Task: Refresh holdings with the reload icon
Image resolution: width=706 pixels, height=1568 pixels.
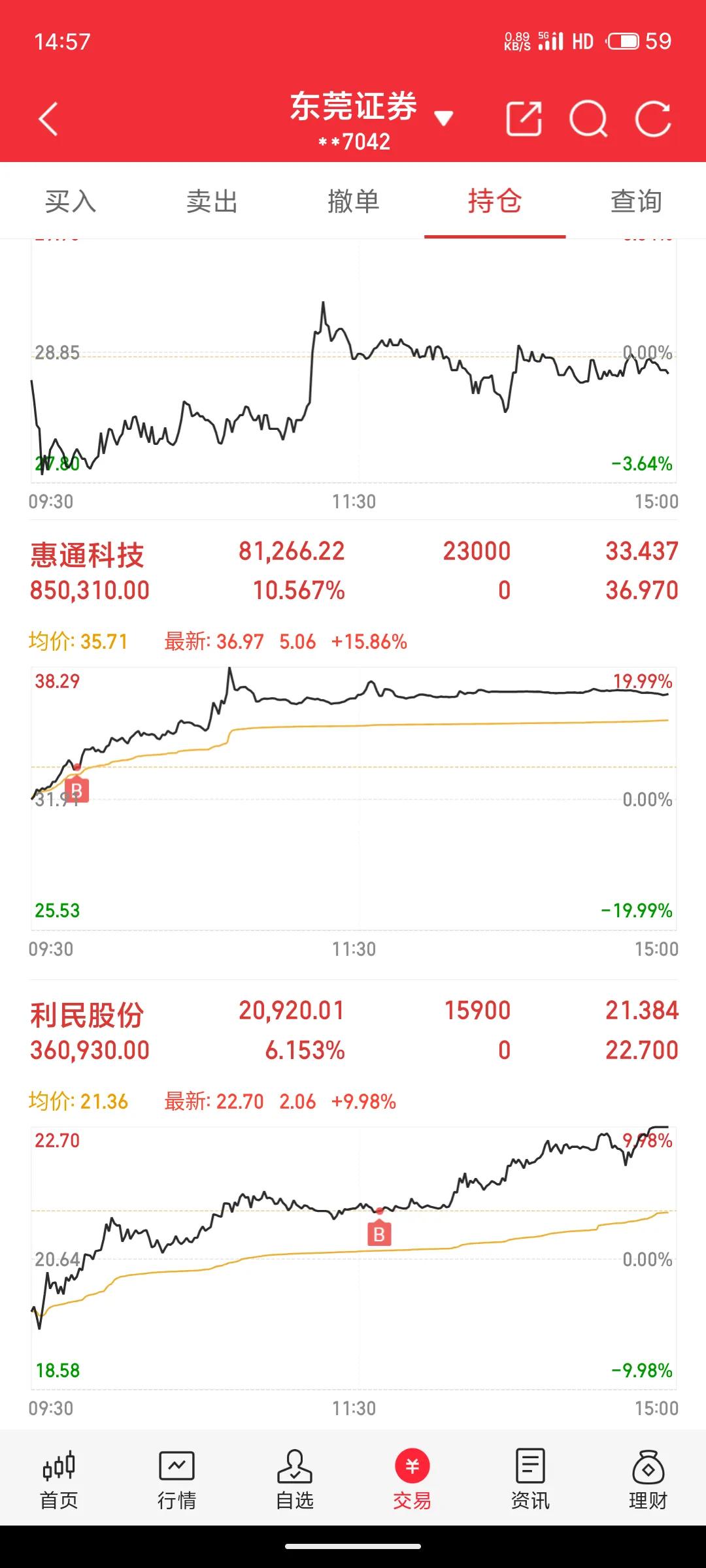Action: click(x=653, y=119)
